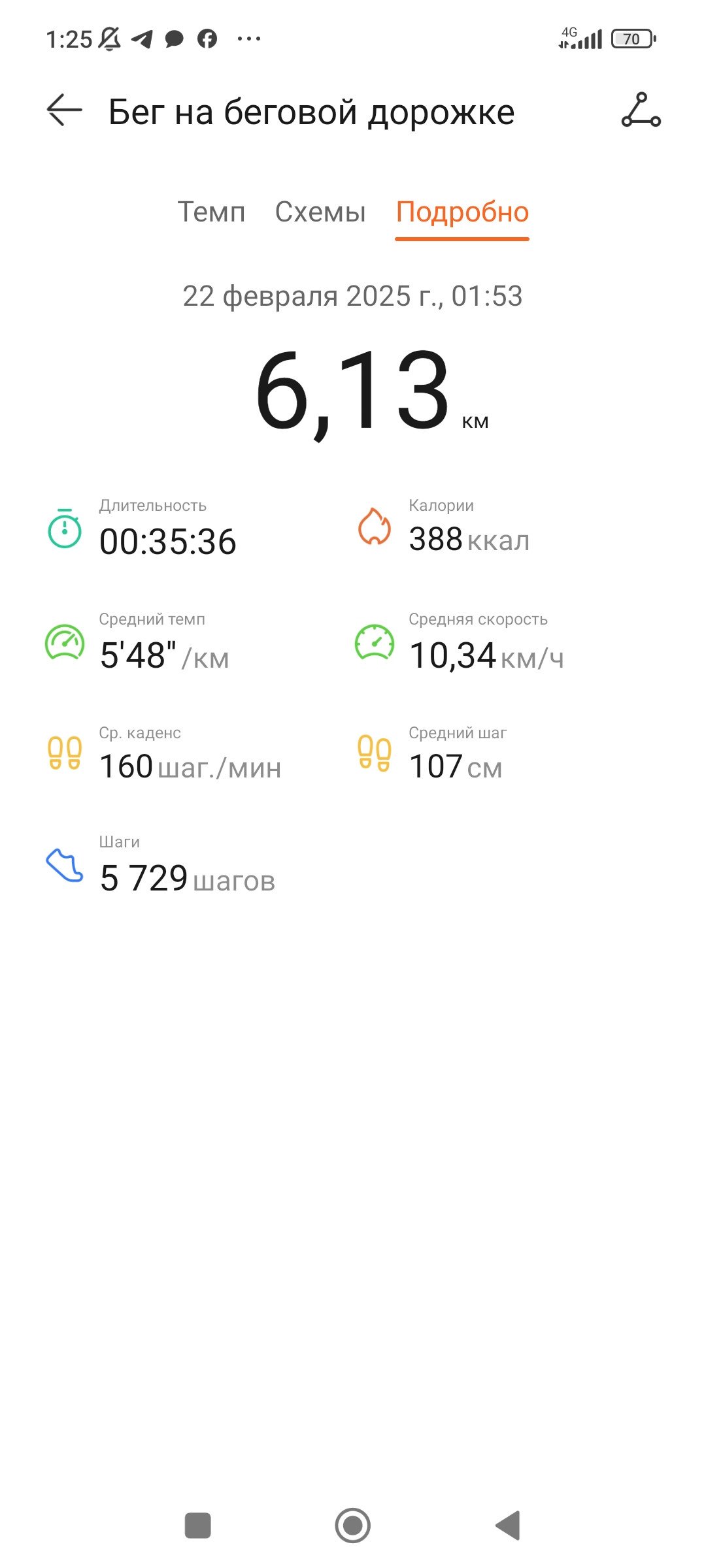Screen dimensions: 706x1568
Task: Open recent apps via square button
Action: (x=198, y=1526)
